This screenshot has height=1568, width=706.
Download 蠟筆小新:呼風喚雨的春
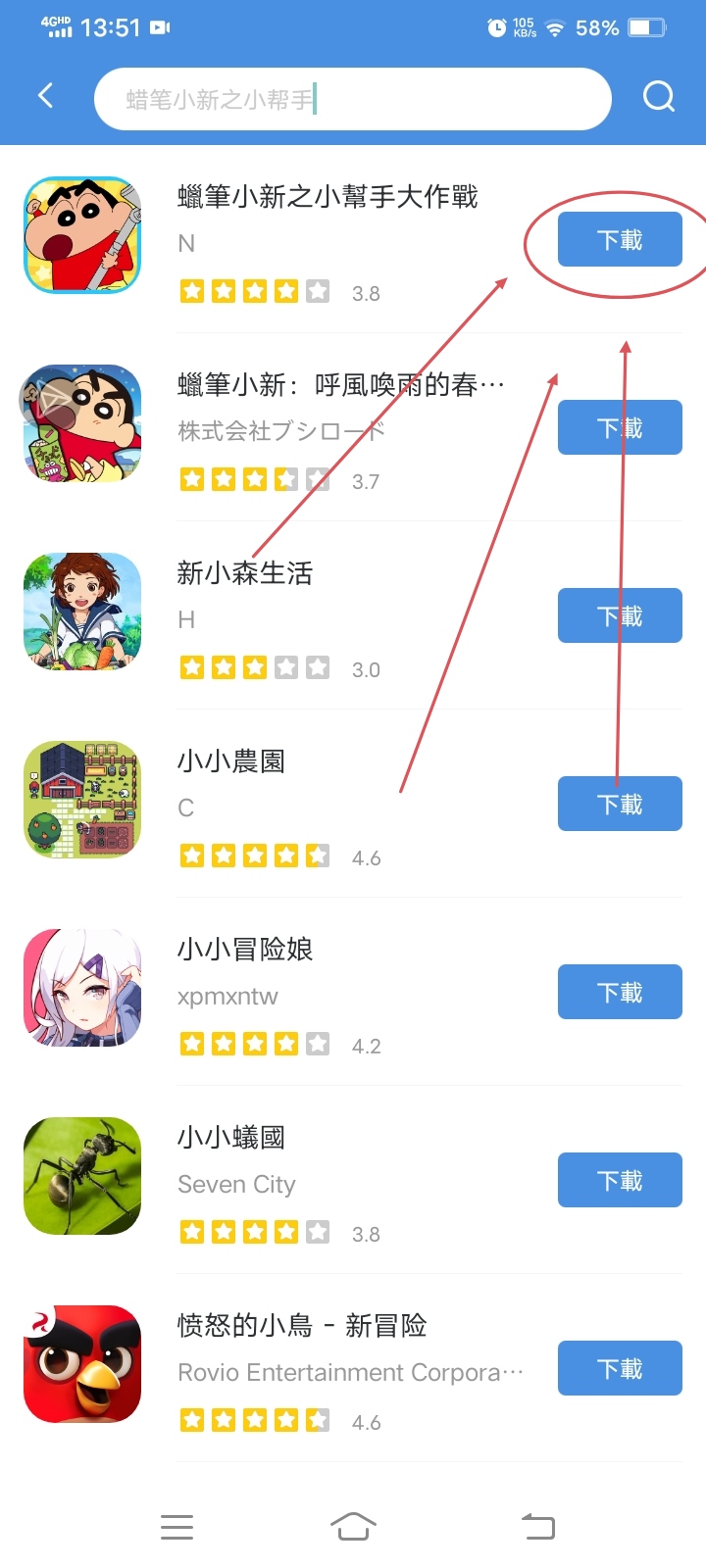click(x=620, y=428)
